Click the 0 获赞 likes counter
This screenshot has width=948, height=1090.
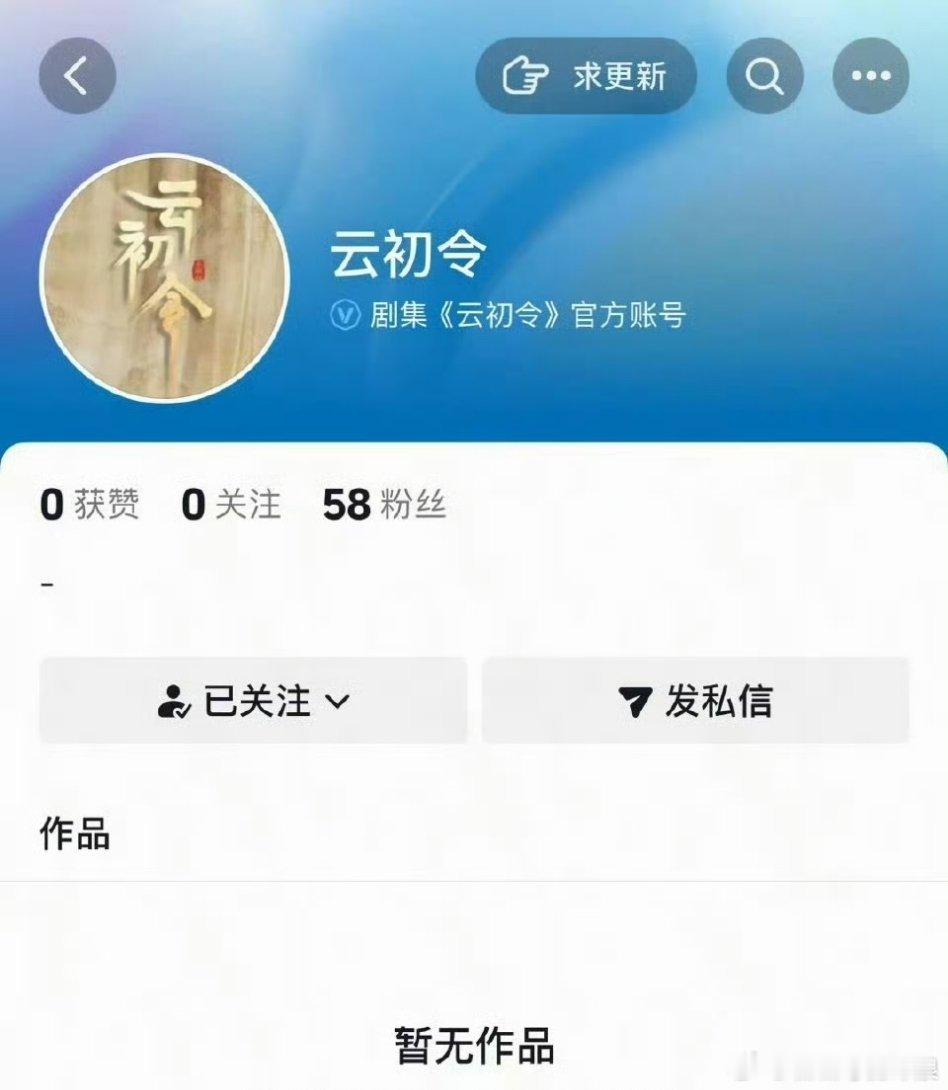90,505
